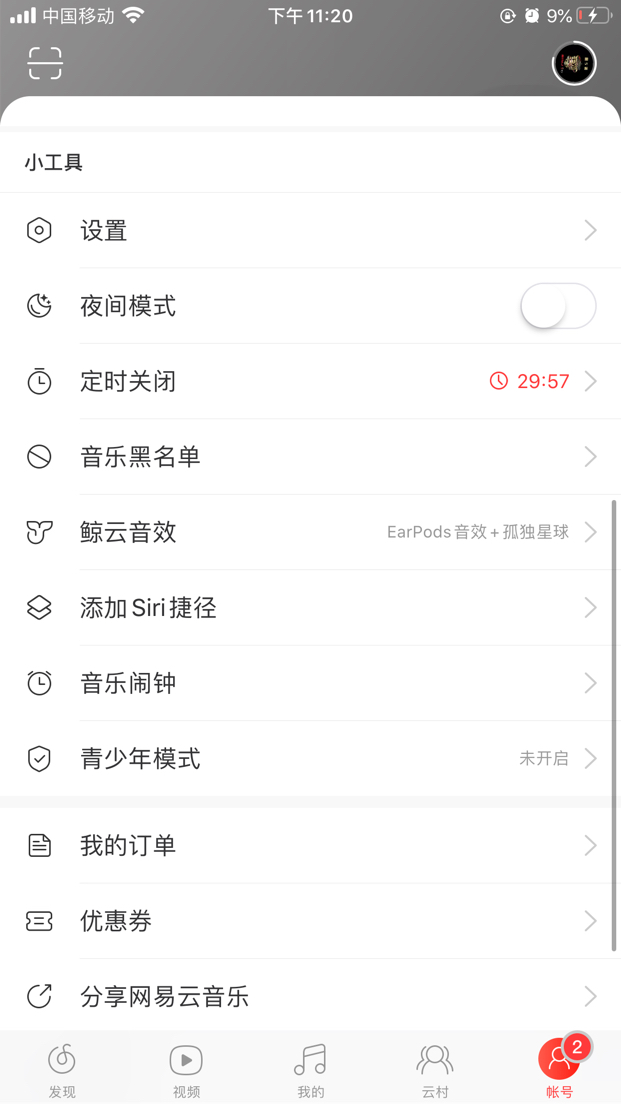The height and width of the screenshot is (1104, 621).
Task: Open 音乐黑名单 blacklist
Action: (x=310, y=457)
